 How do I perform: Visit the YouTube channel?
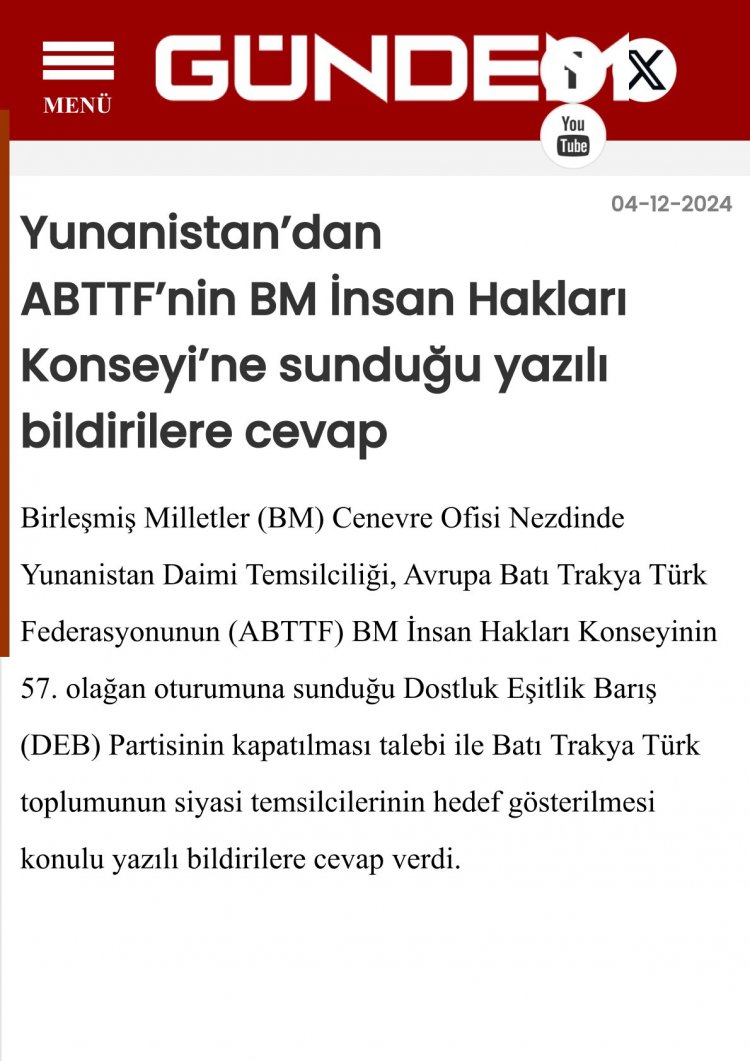tap(573, 134)
